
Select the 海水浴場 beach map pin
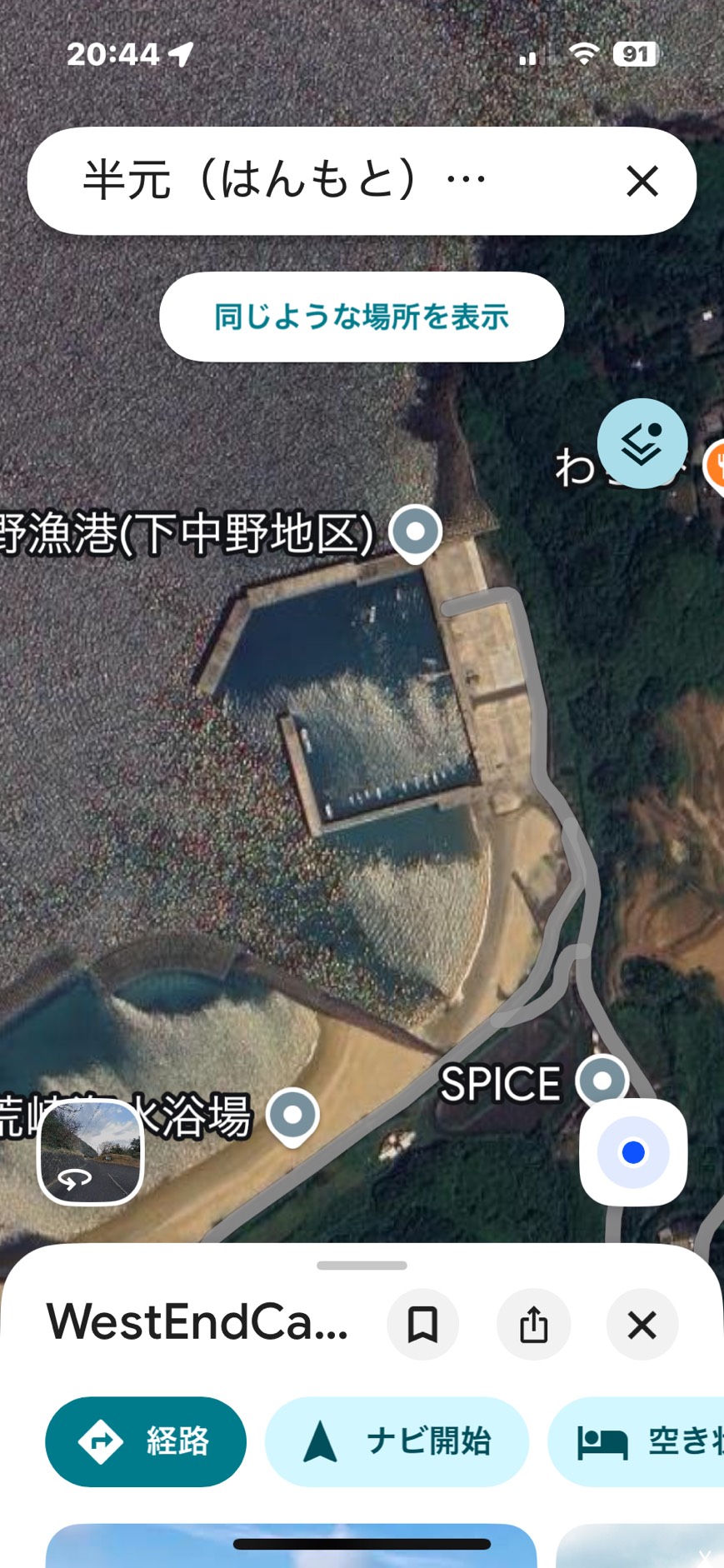[292, 1115]
